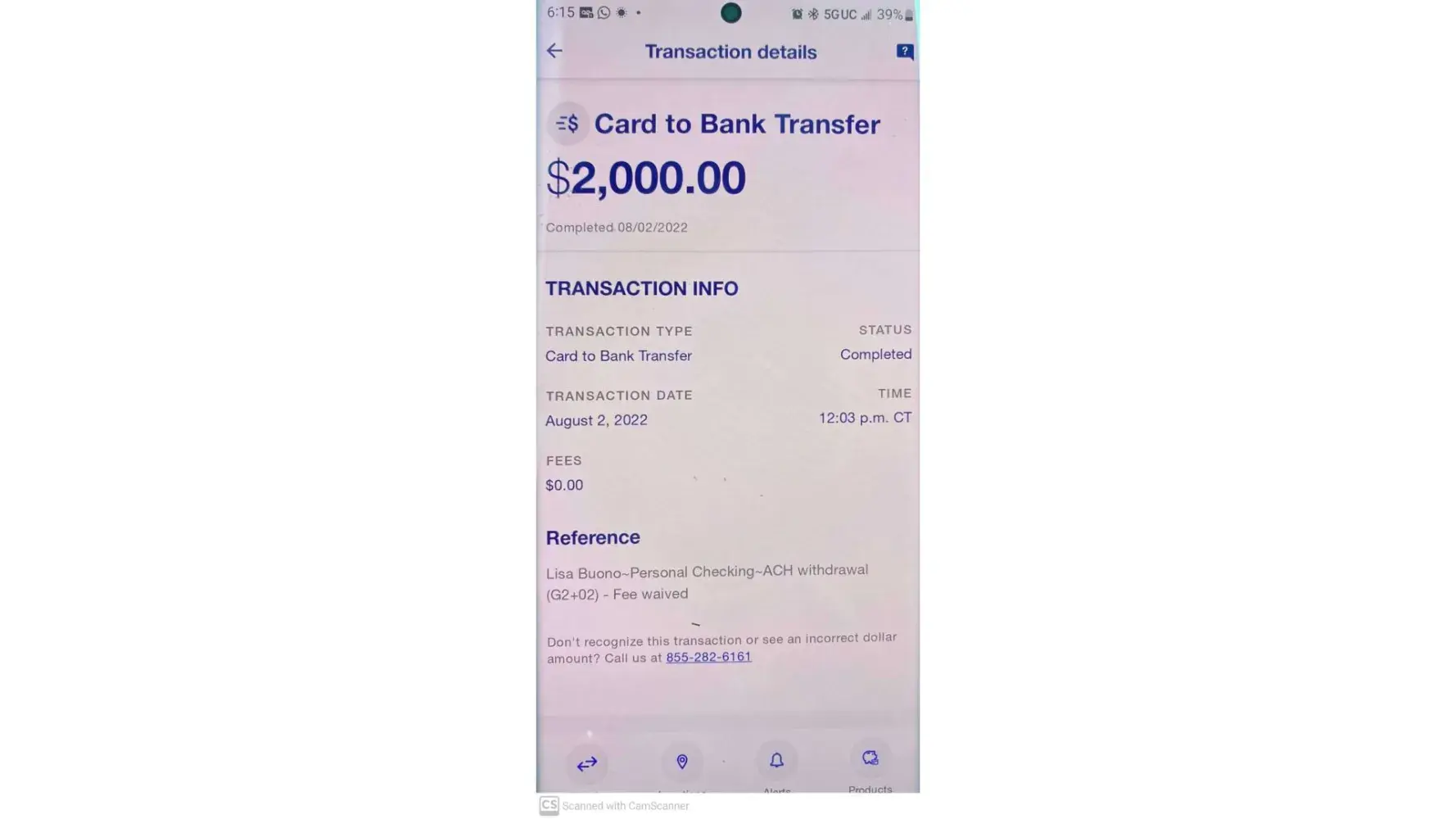Screen dimensions: 1456x819
Task: Switch to the locations pin tab
Action: click(x=682, y=763)
